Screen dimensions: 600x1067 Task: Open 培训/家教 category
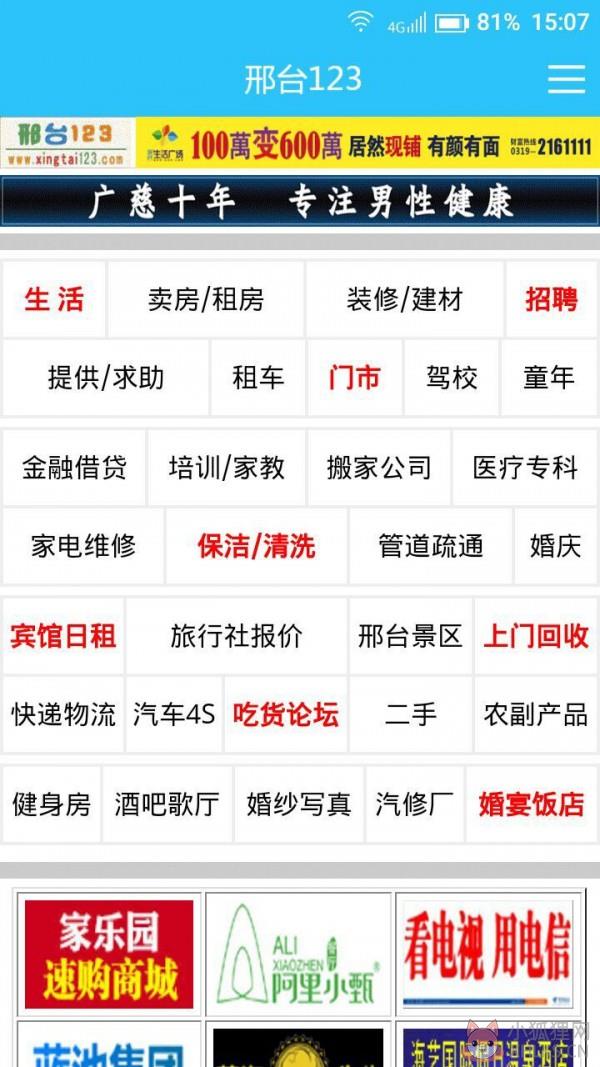point(227,467)
